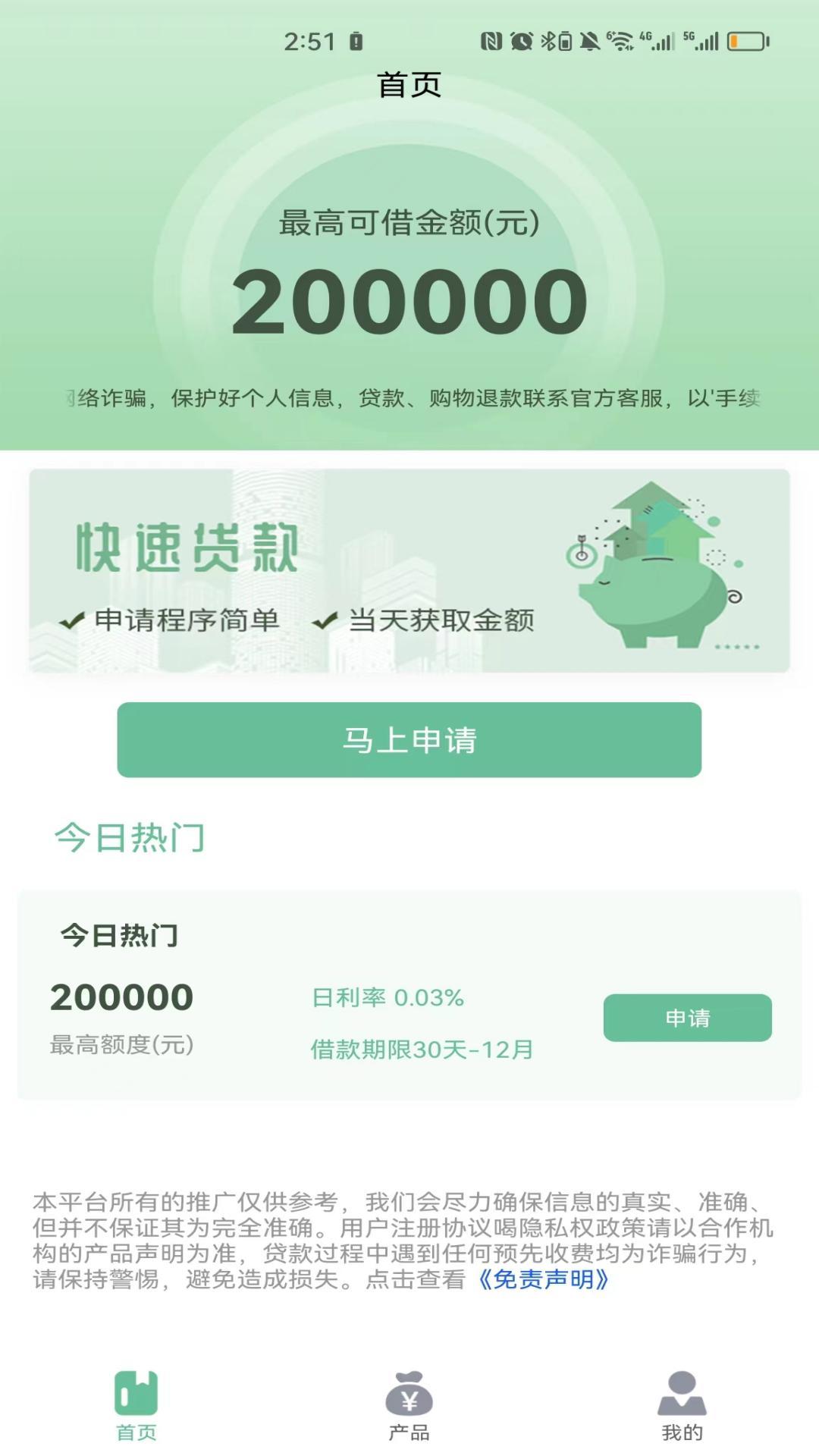Image resolution: width=819 pixels, height=1456 pixels.
Task: Open the 快速贷款 banner
Action: point(409,570)
